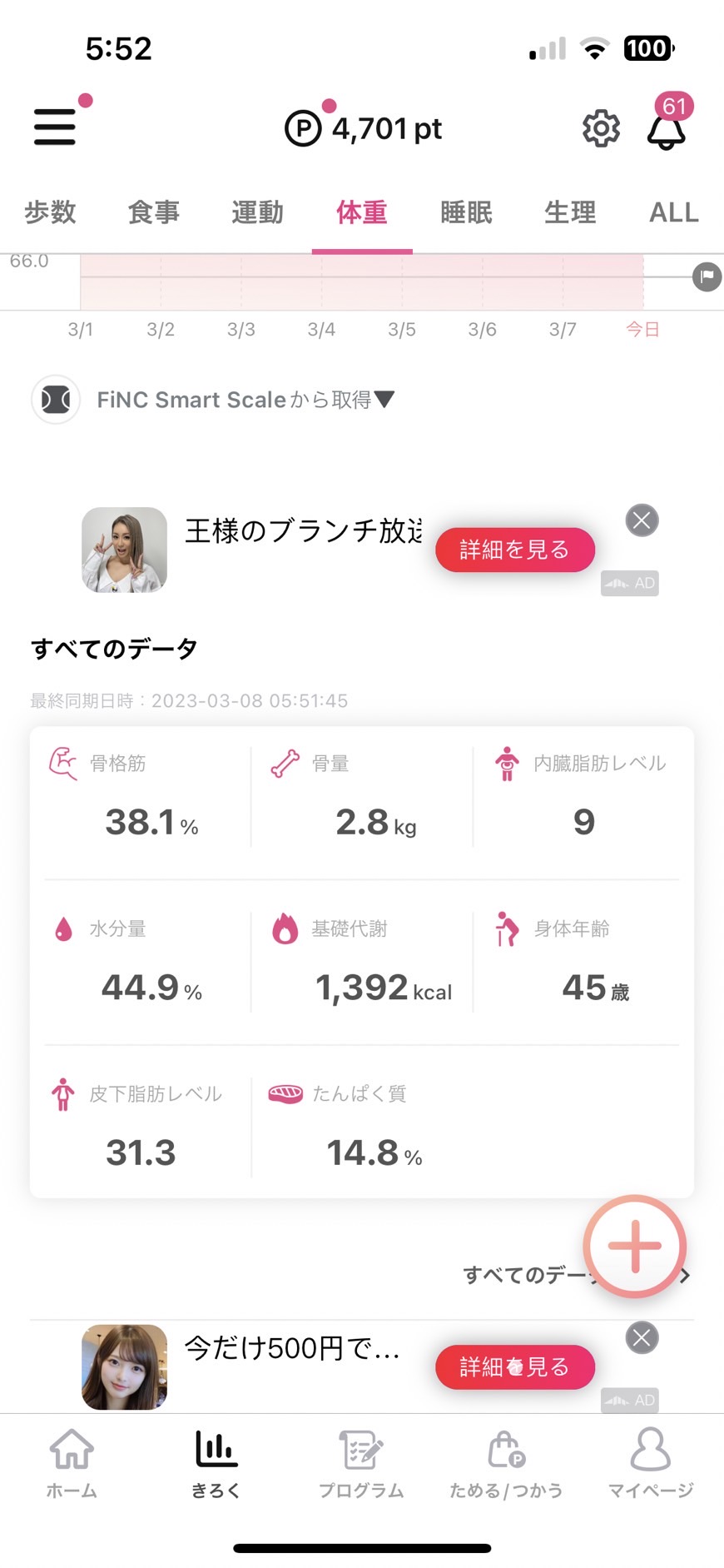The height and width of the screenshot is (1568, 724).
Task: Open the hamburger drawer menu
Action: [x=55, y=127]
